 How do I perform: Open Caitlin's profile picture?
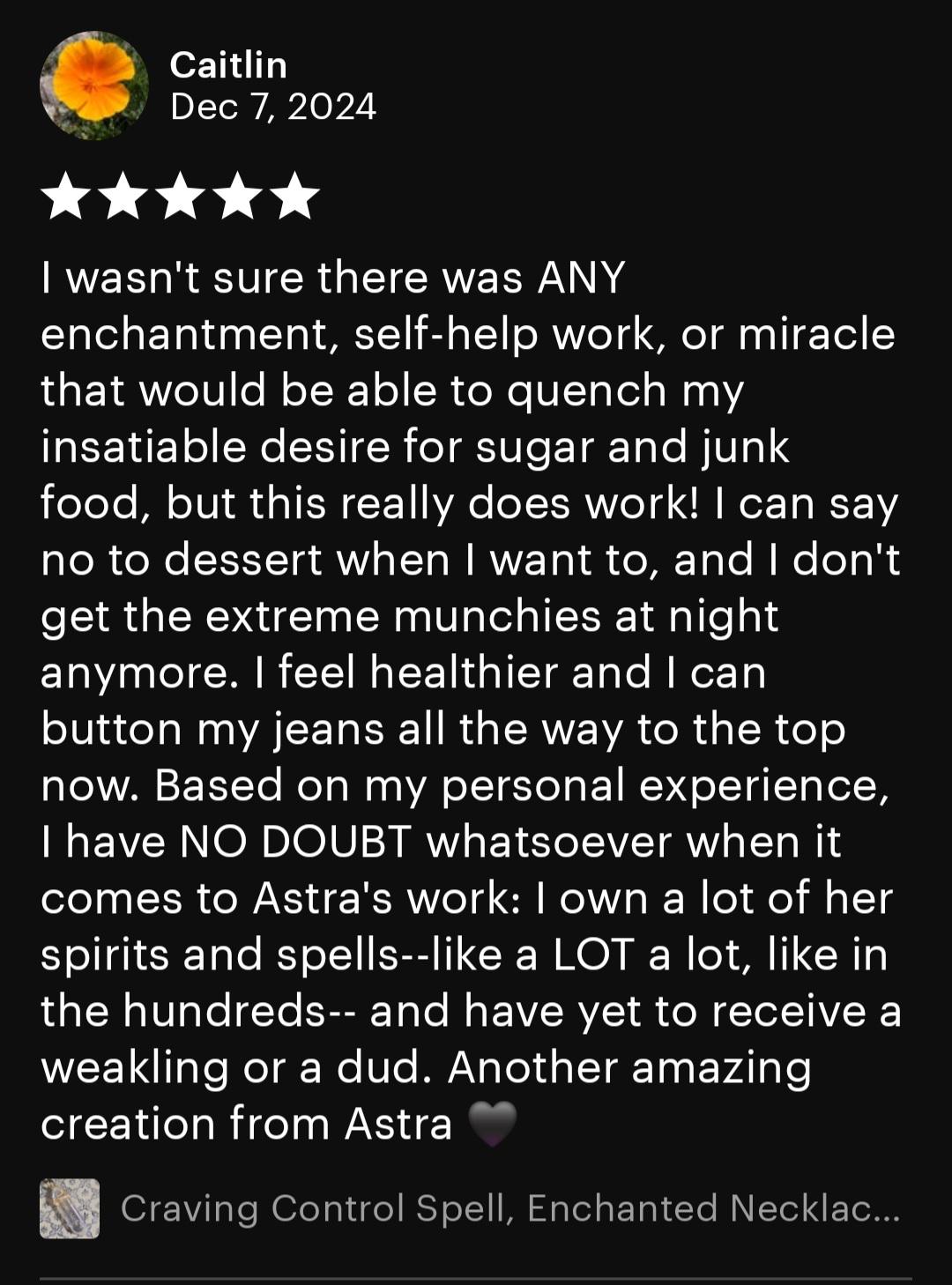click(94, 85)
